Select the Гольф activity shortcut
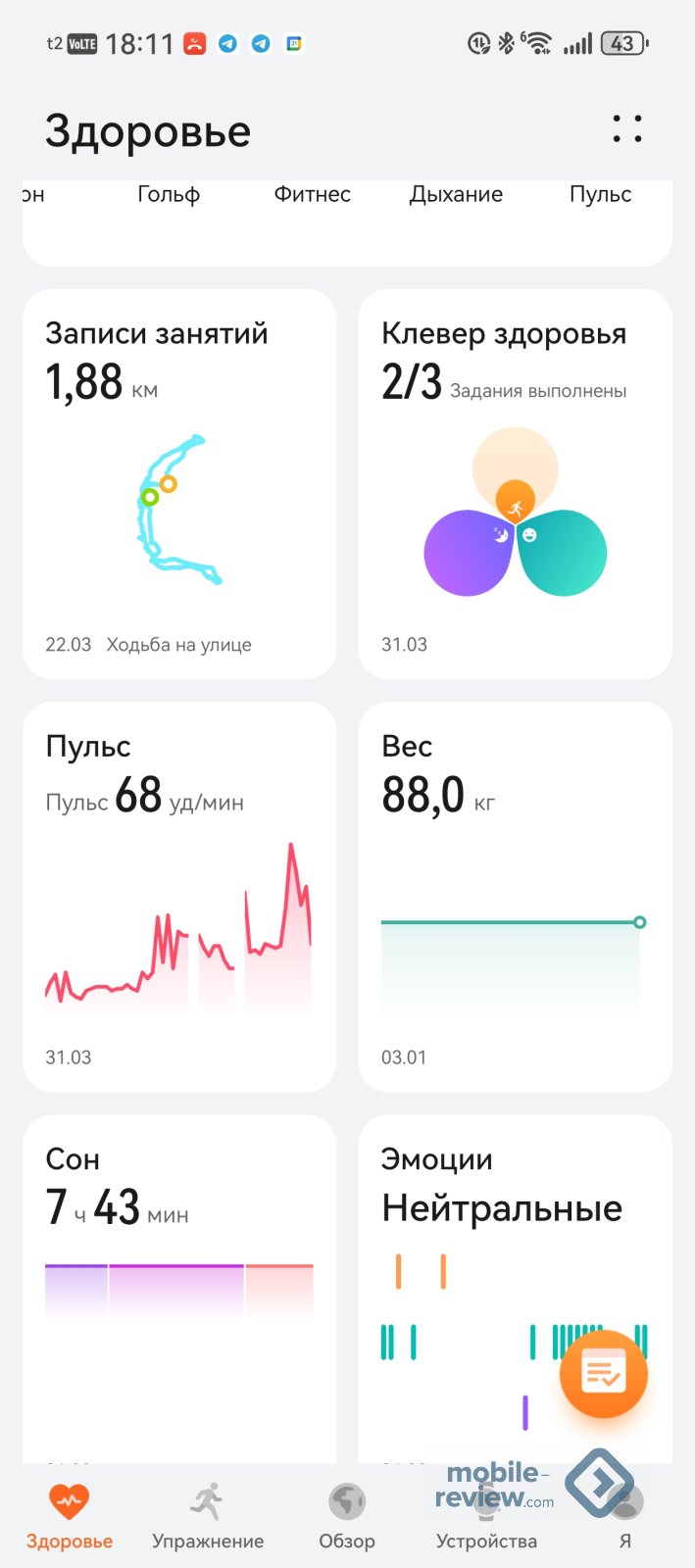695x1568 pixels. pyautogui.click(x=169, y=195)
